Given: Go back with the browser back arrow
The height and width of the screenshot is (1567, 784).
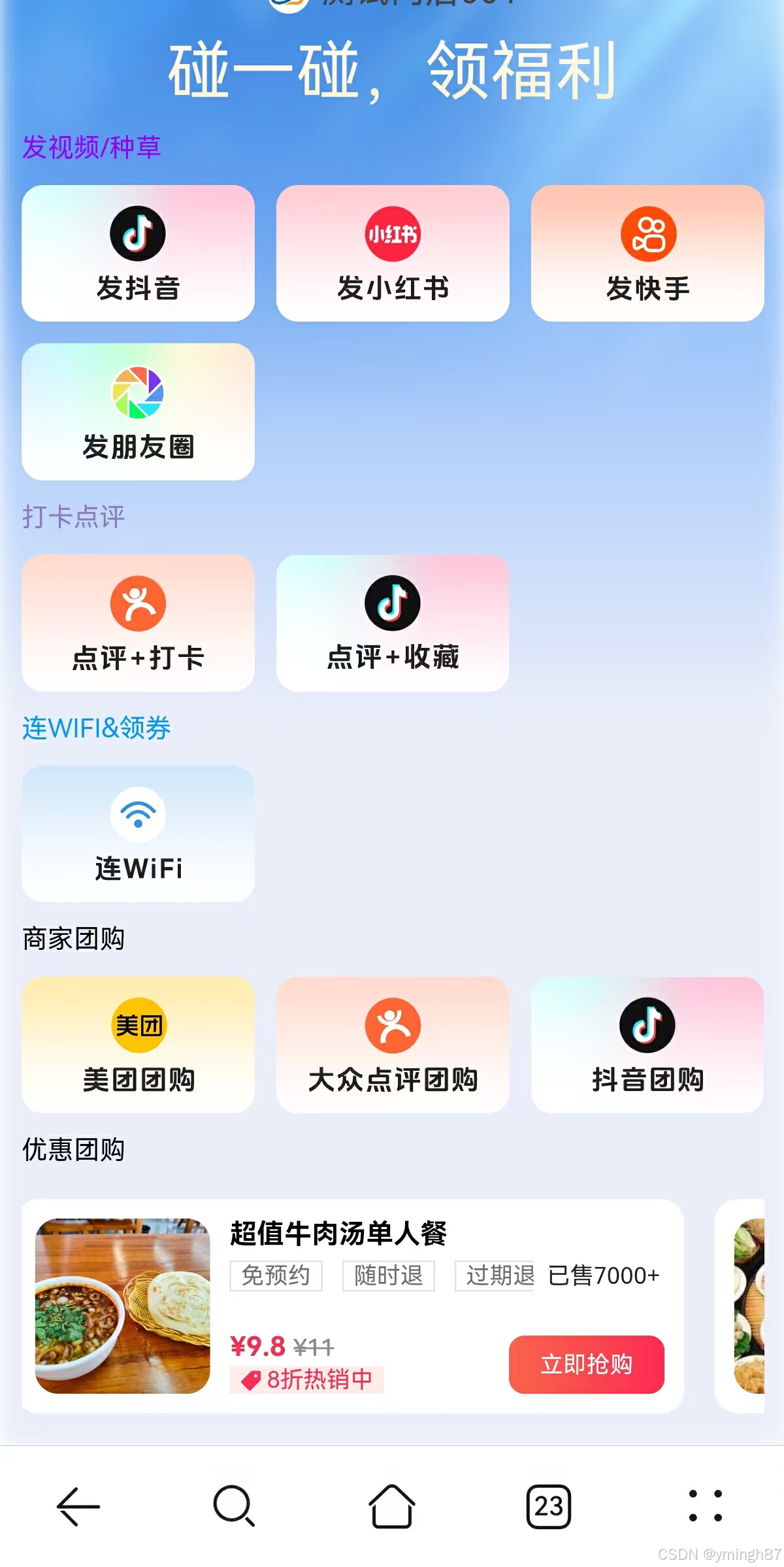Looking at the screenshot, I should coord(78,1506).
